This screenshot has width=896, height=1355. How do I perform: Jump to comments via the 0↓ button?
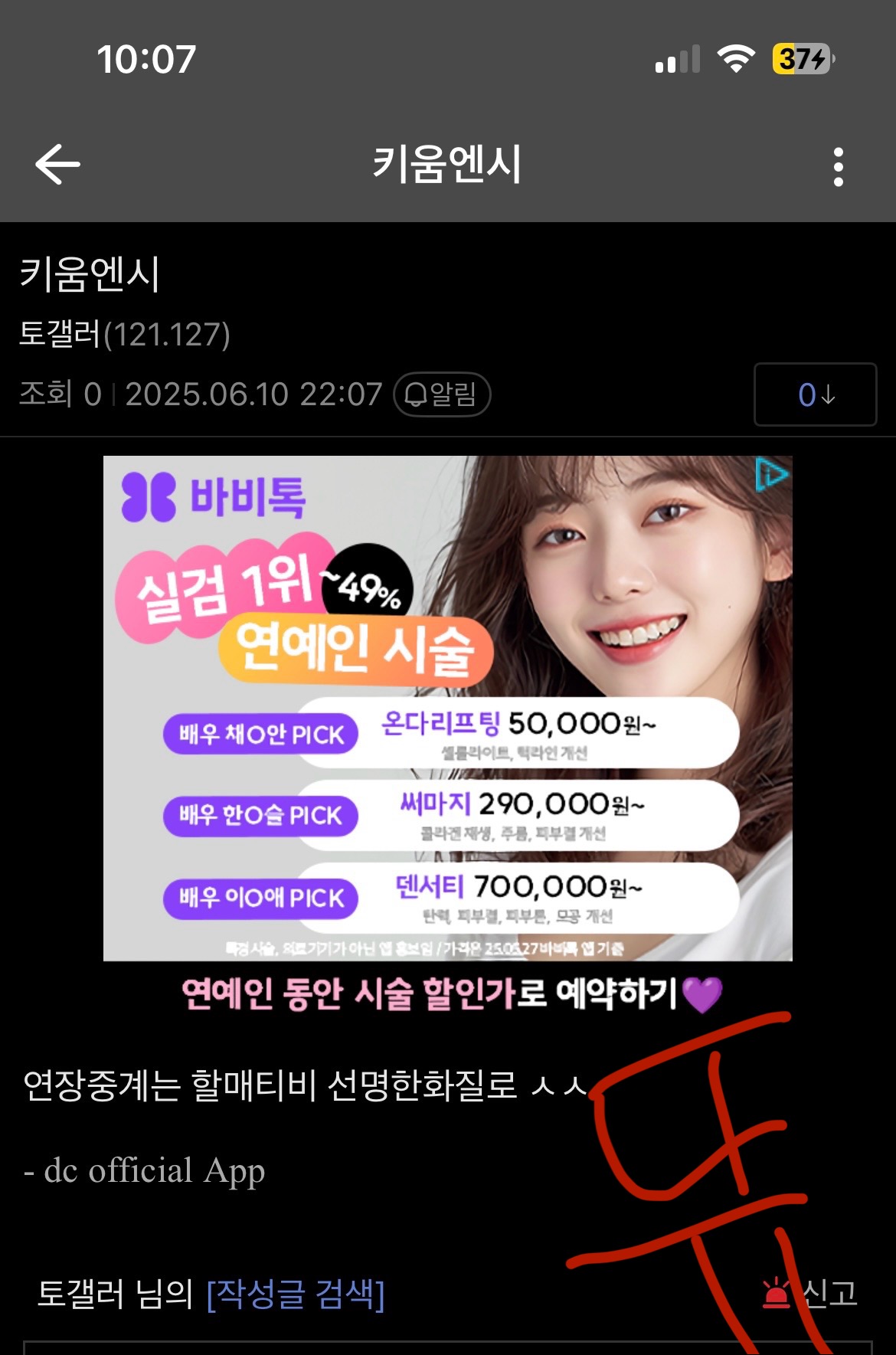[815, 394]
